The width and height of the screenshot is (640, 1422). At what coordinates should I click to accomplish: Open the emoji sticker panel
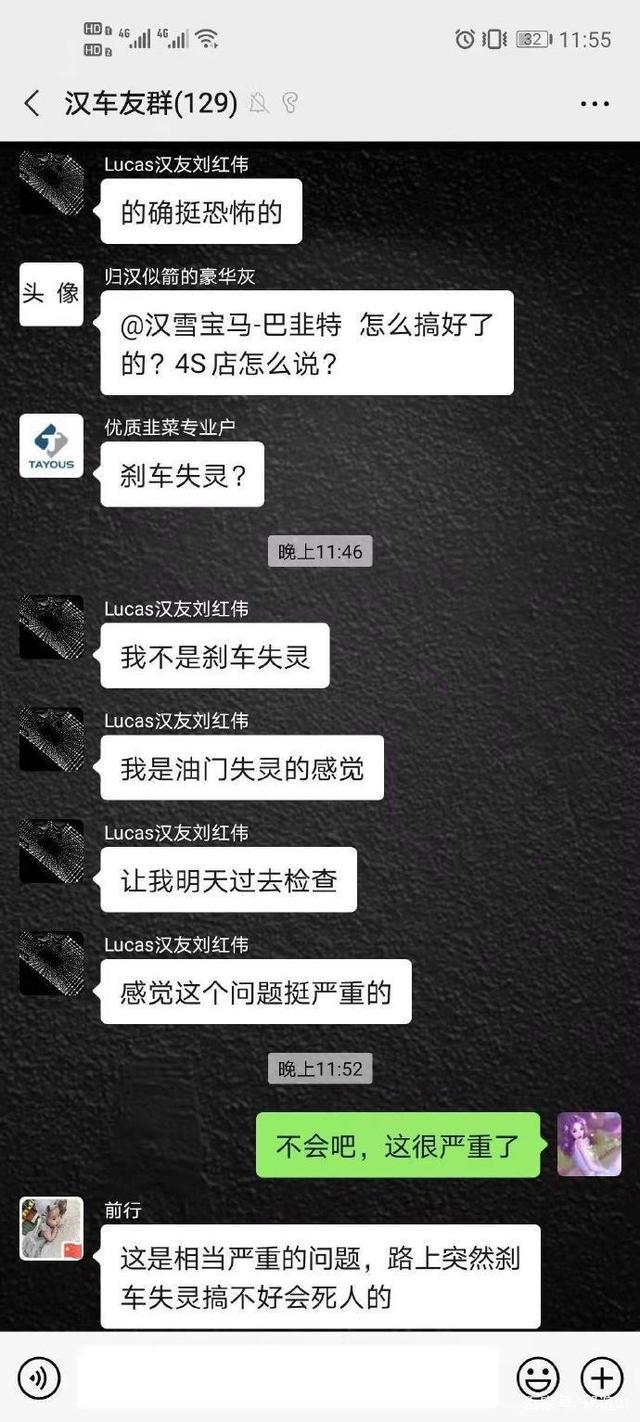[x=537, y=1378]
